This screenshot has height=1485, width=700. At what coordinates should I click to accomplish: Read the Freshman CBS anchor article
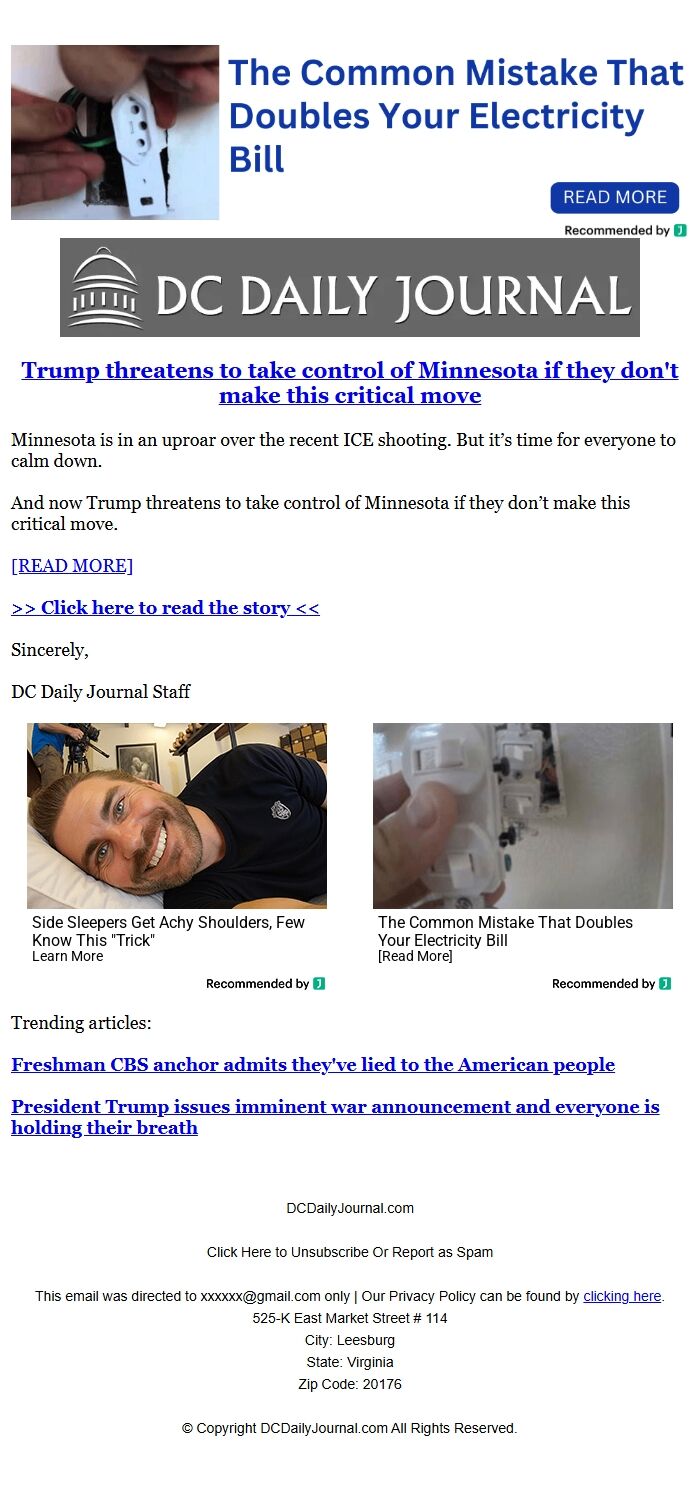coord(312,1065)
